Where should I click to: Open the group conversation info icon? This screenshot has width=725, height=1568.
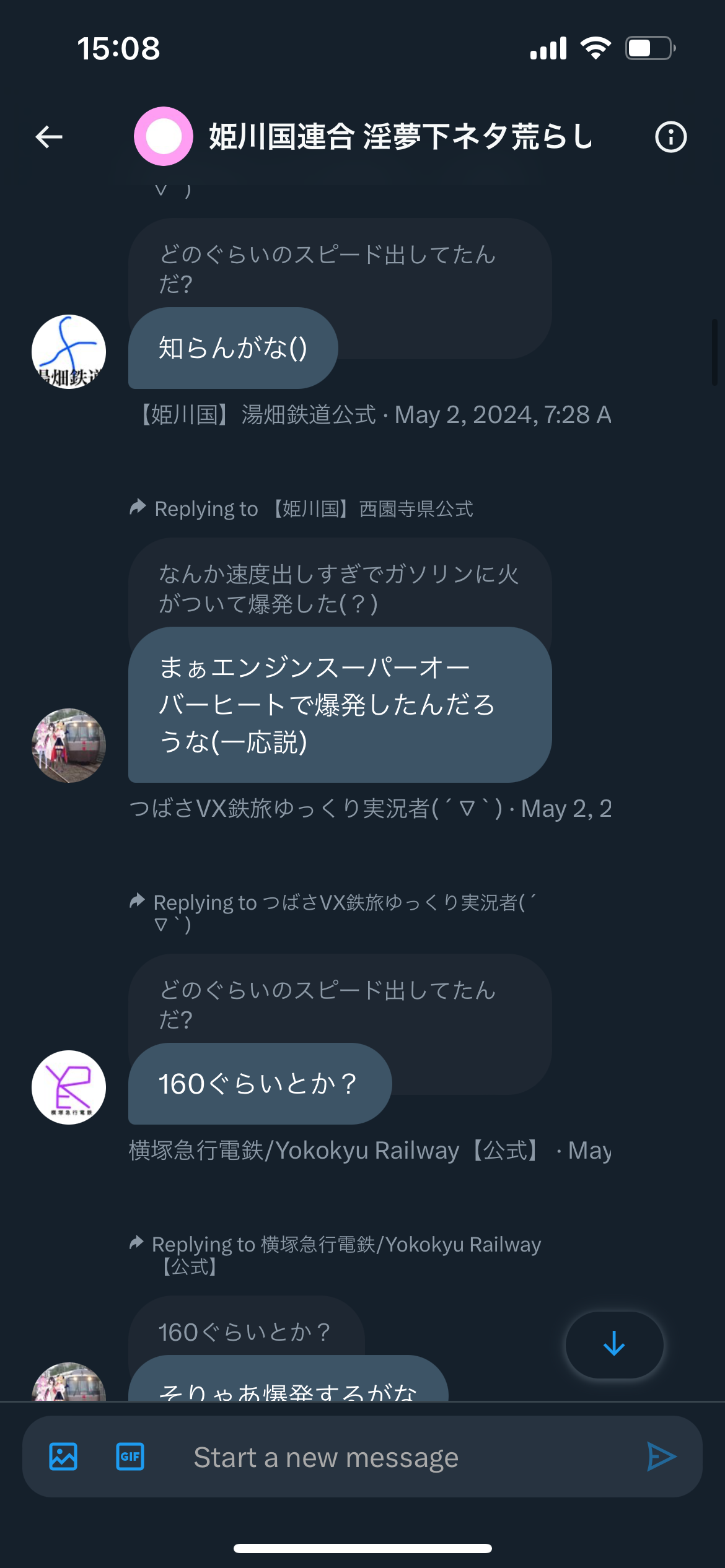(x=671, y=137)
